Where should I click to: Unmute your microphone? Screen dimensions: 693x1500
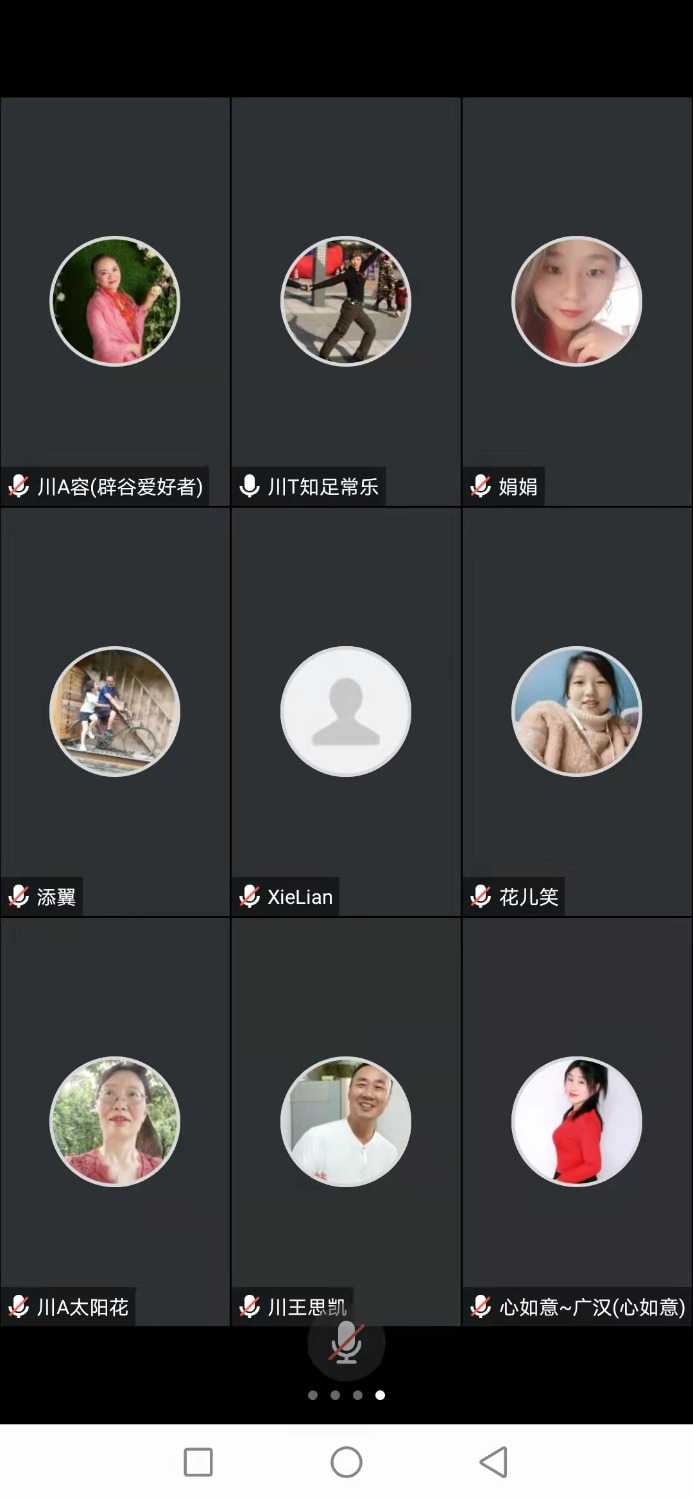[x=346, y=1342]
